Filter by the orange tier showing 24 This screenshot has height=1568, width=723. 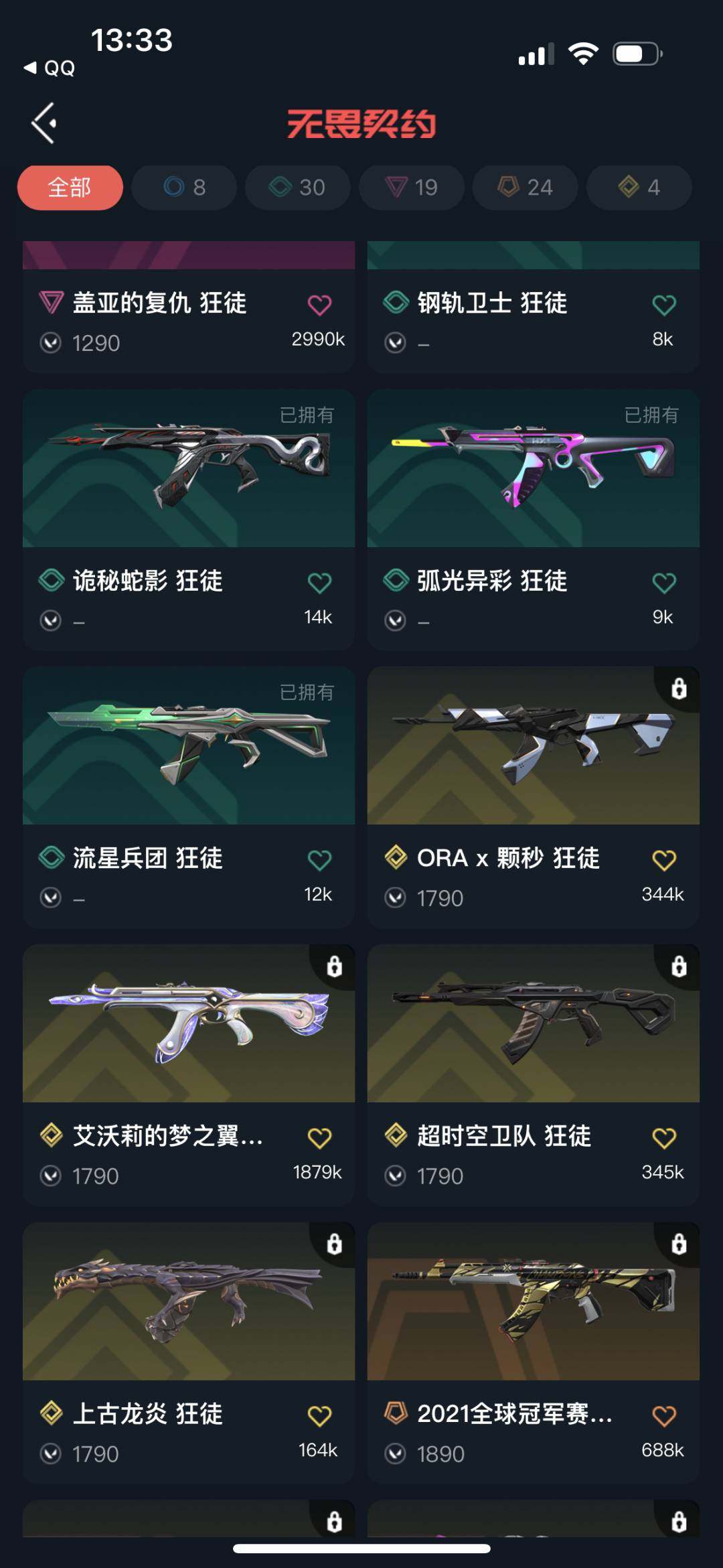pyautogui.click(x=525, y=187)
